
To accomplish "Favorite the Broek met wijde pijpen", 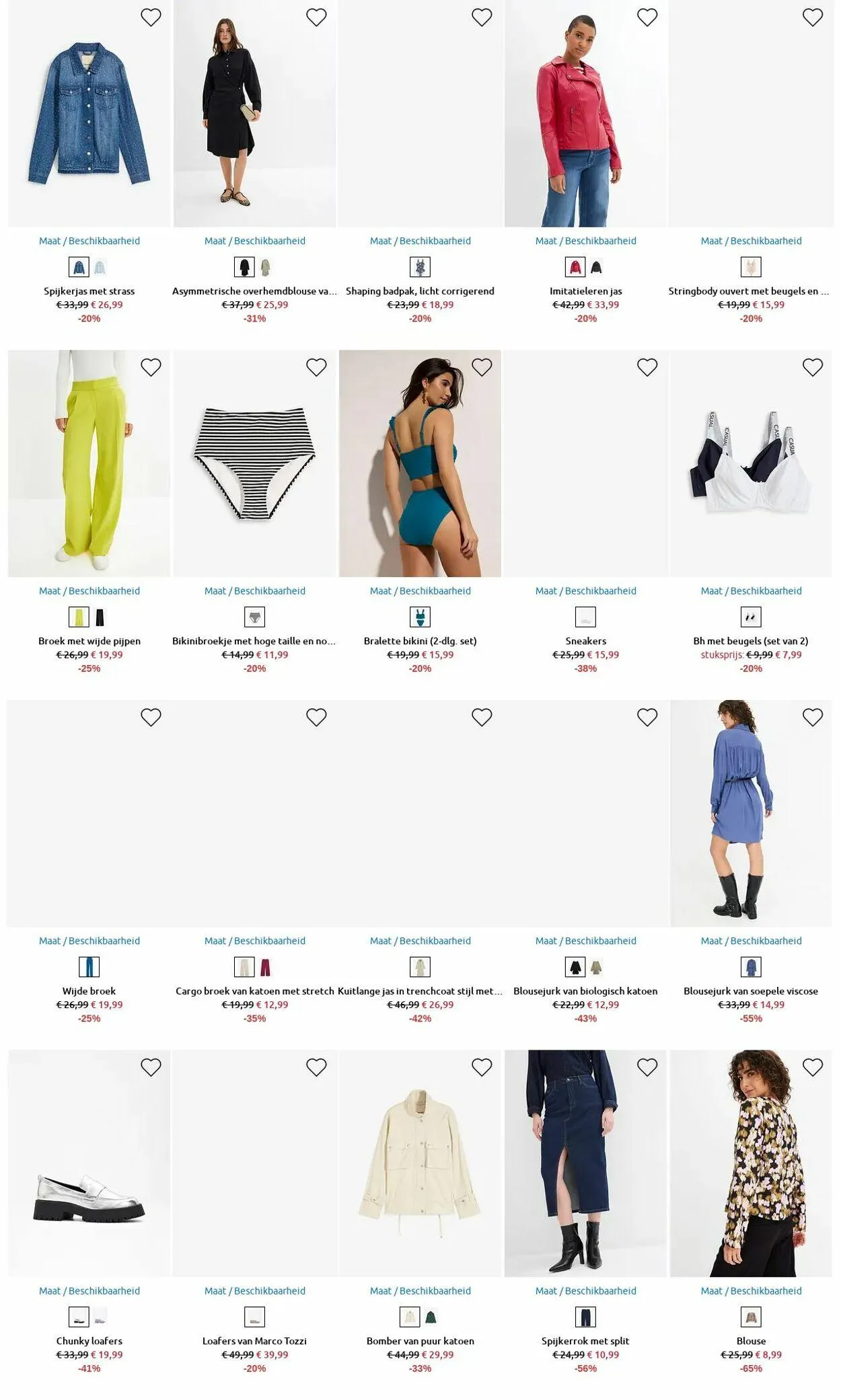I will click(151, 367).
